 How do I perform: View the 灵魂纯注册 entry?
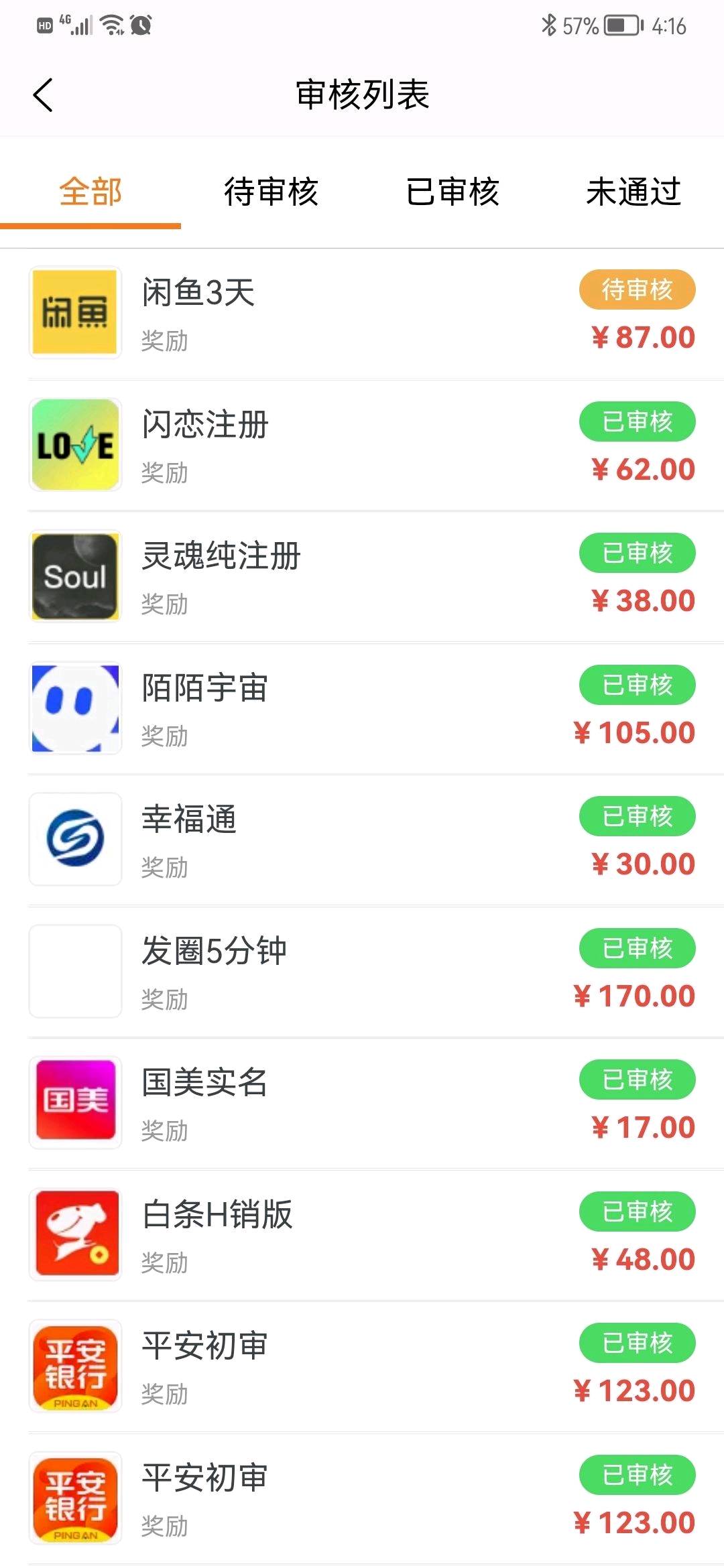(x=362, y=577)
